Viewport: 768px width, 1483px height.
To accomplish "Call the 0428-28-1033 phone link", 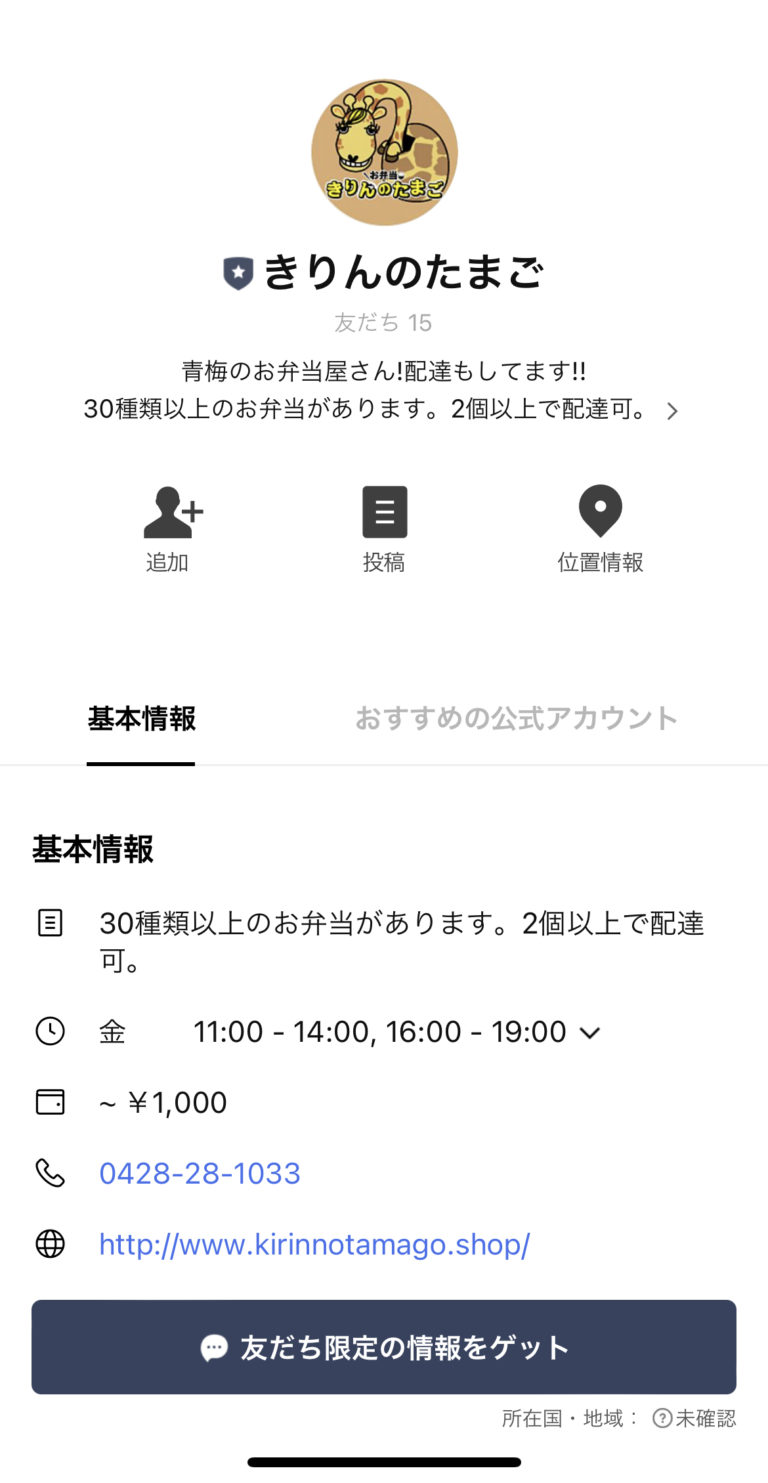I will coord(200,1172).
